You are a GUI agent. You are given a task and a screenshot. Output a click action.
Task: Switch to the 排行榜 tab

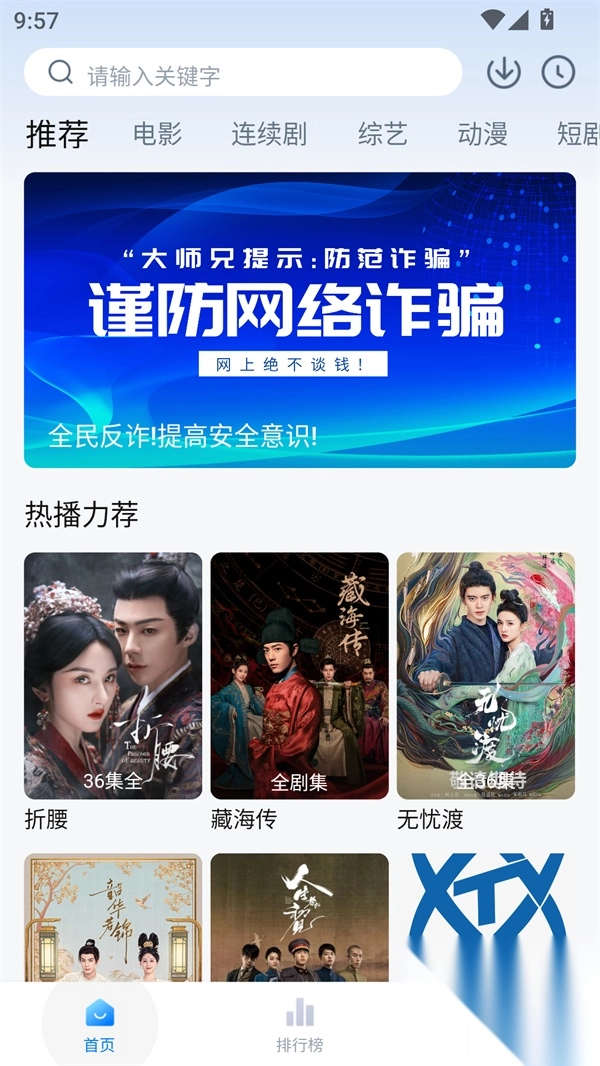[300, 1025]
